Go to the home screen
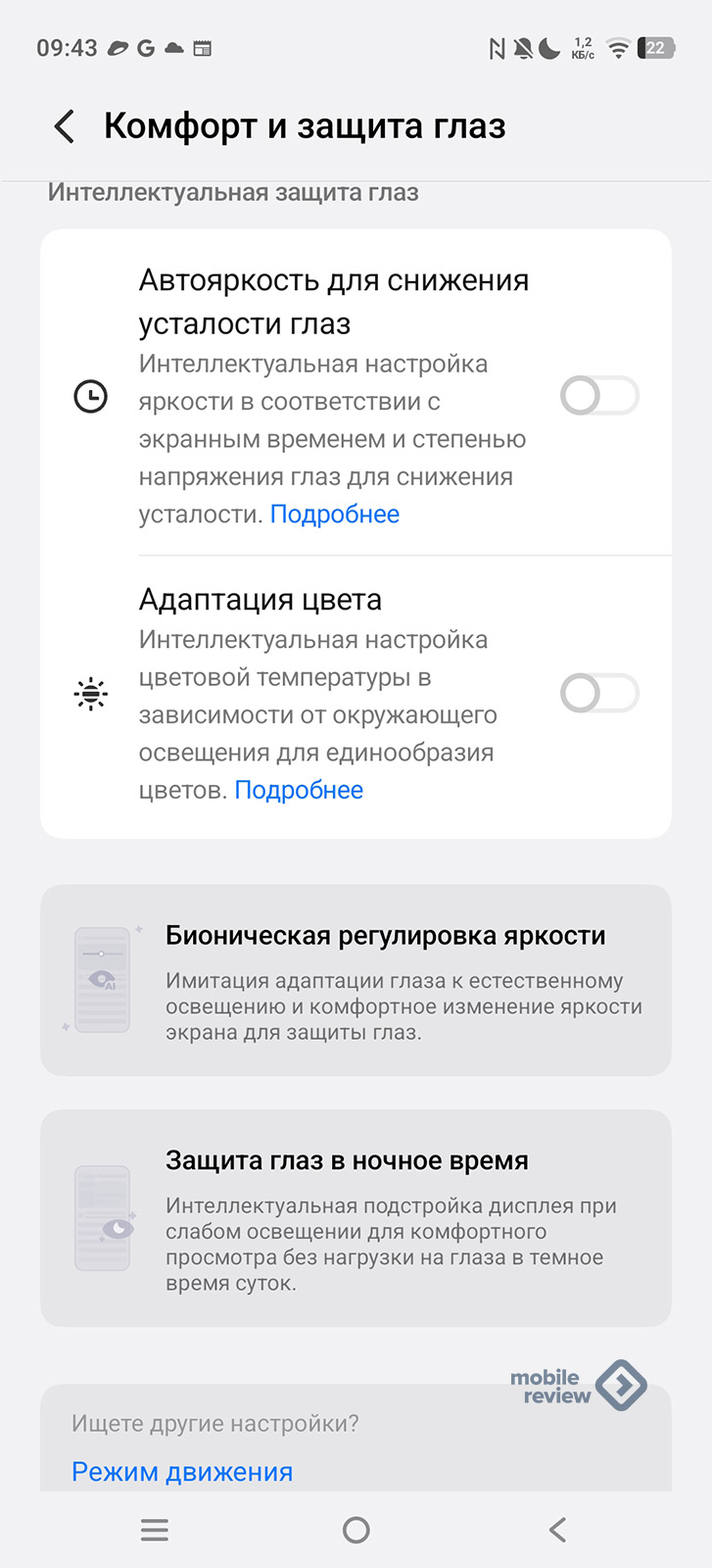Screen dimensions: 712x1568 [x=356, y=1530]
